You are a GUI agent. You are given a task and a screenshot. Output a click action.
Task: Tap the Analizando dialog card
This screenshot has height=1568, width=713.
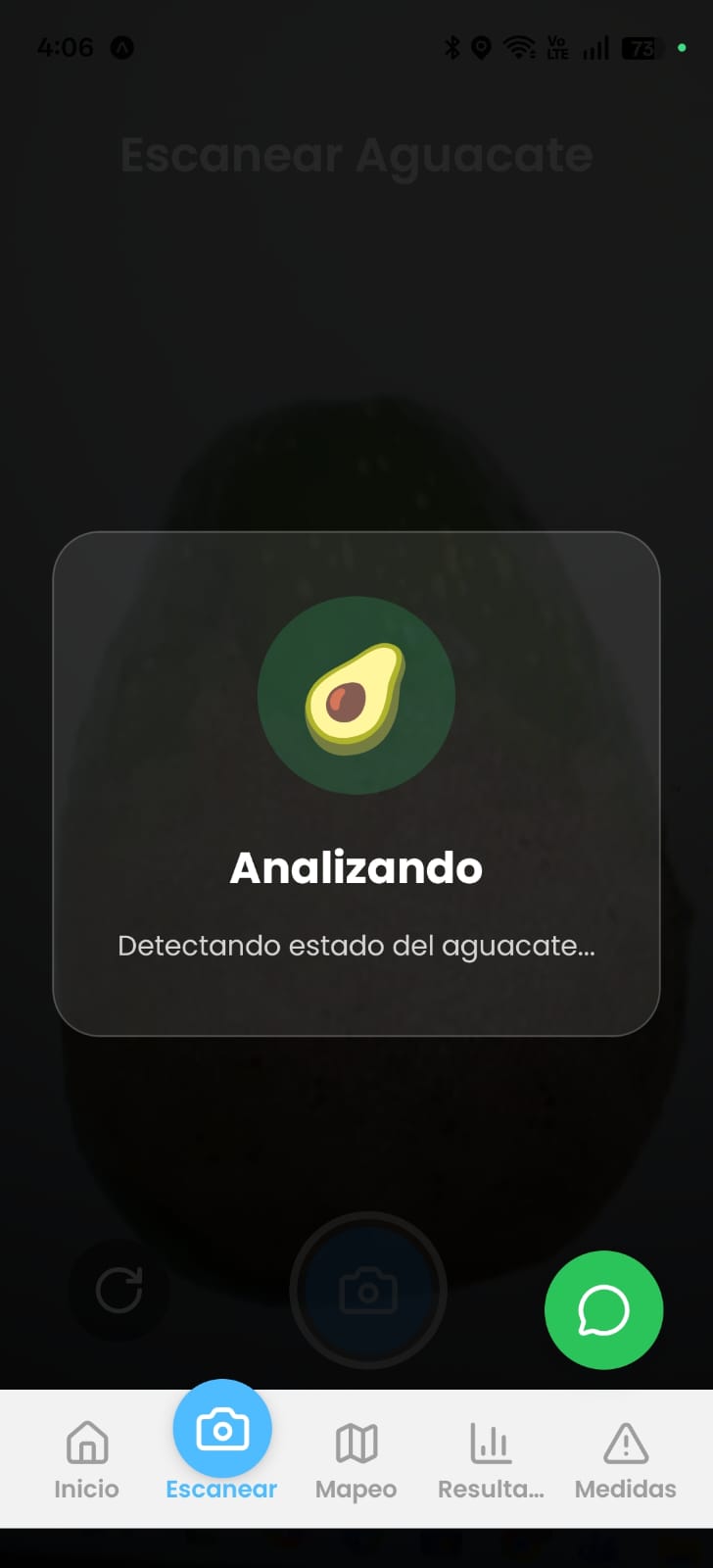pyautogui.click(x=356, y=782)
